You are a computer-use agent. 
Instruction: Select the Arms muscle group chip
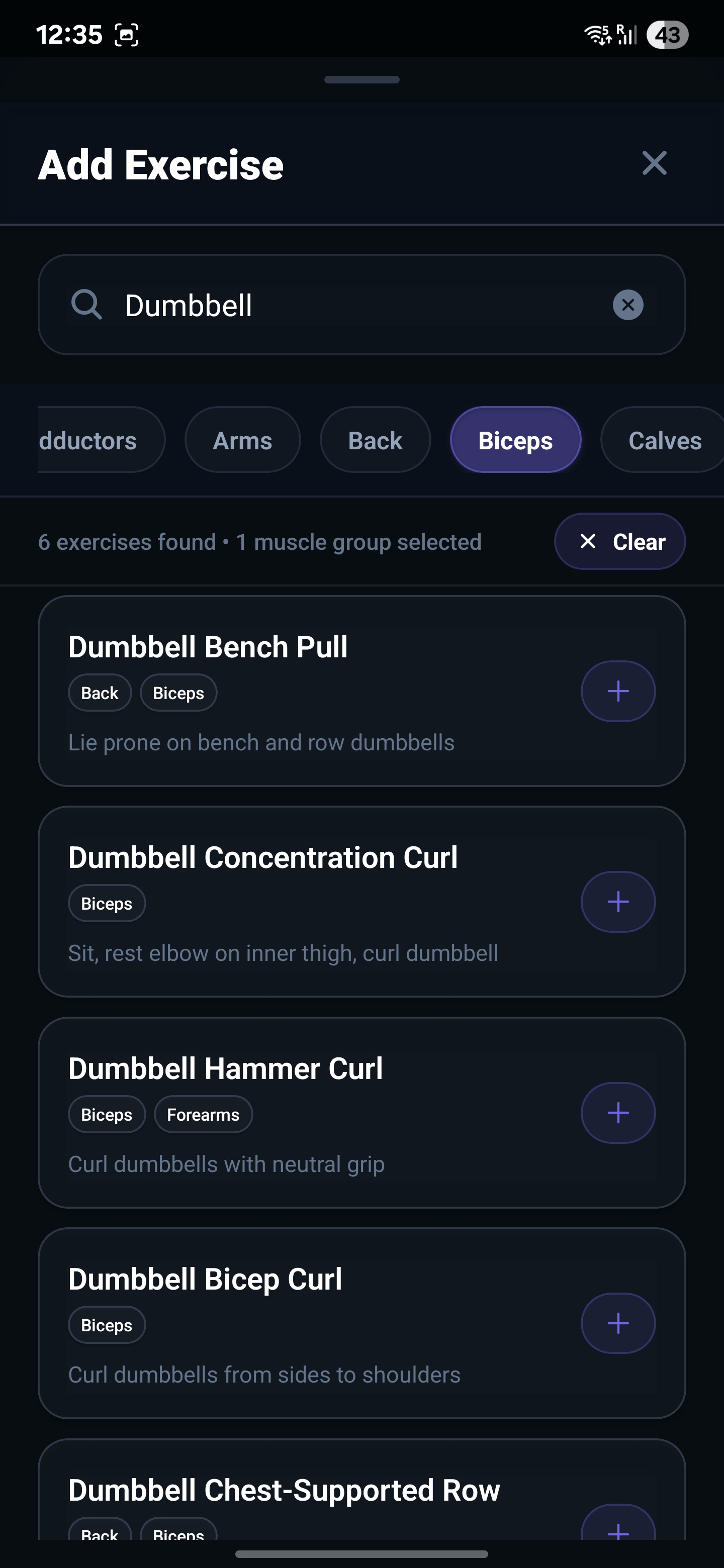tap(242, 440)
